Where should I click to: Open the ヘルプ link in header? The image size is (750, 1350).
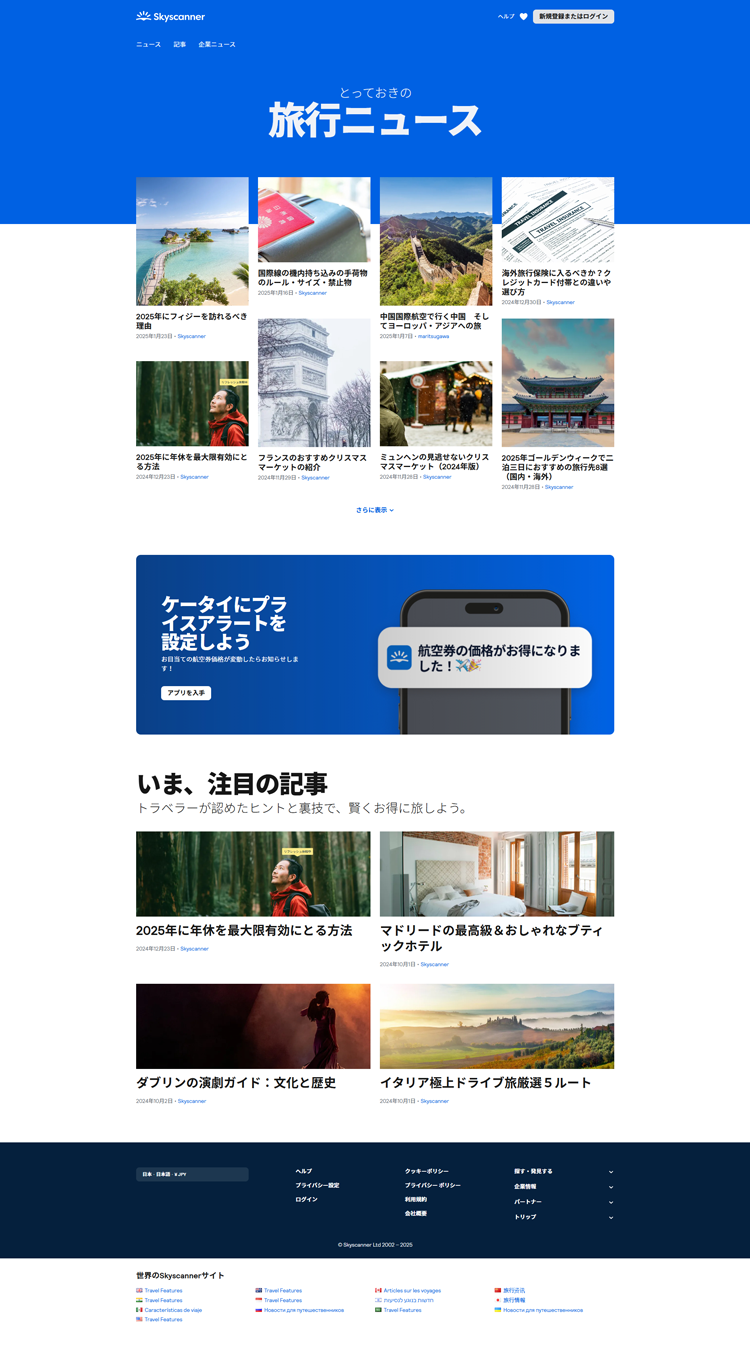pyautogui.click(x=506, y=16)
